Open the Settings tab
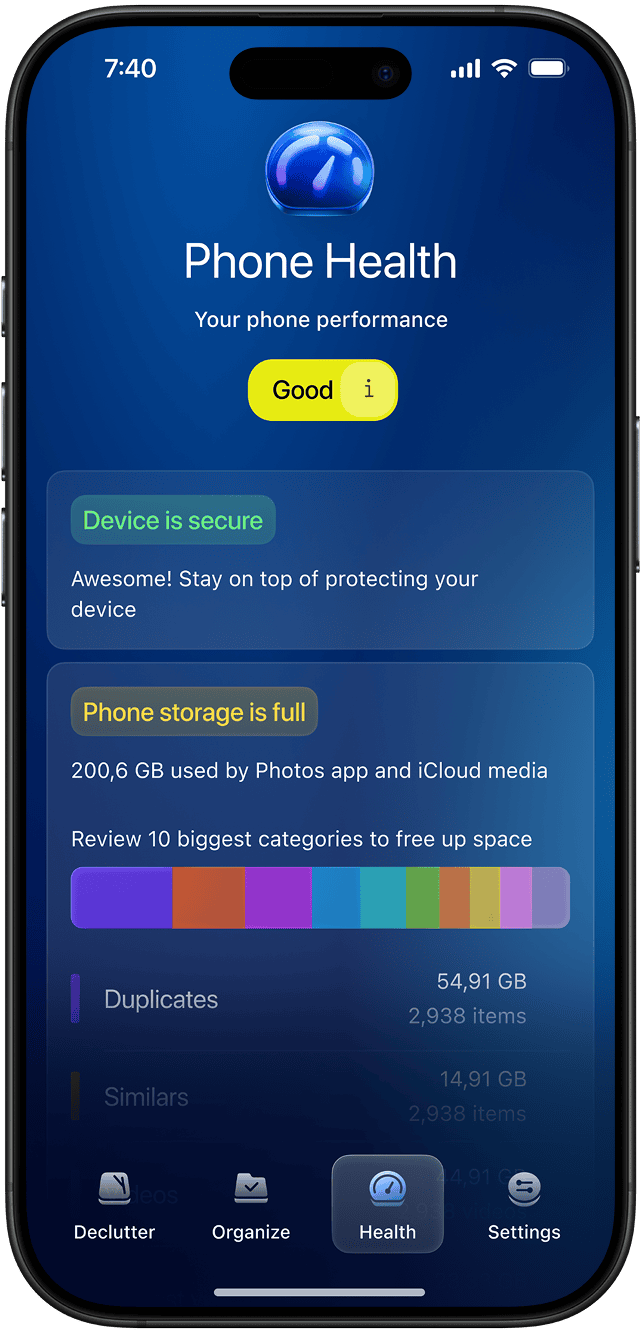Screen dimensions: 640x1330 pos(524,1205)
